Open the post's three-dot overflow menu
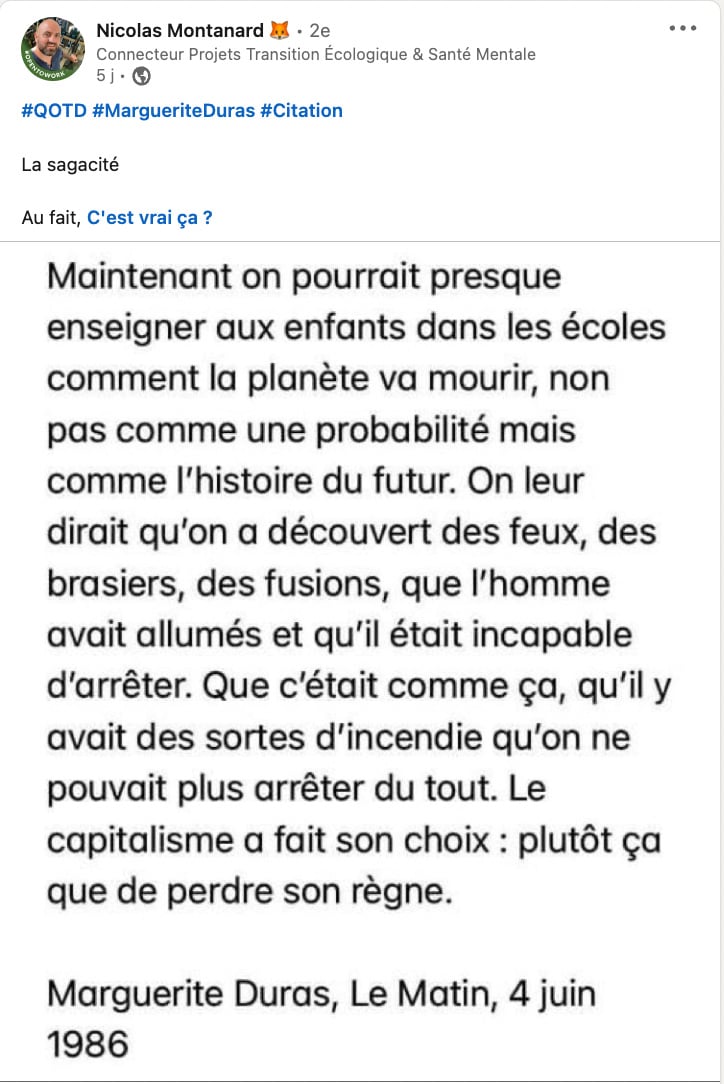Viewport: 724px width, 1084px height. [682, 28]
